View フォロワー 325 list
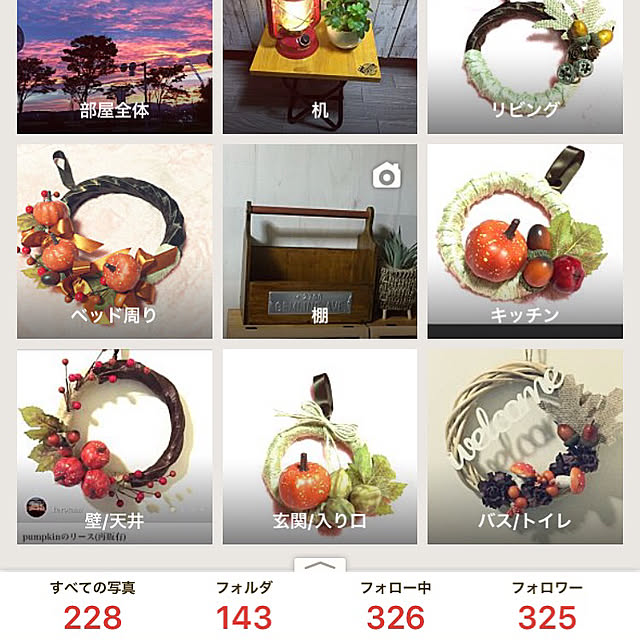 point(547,605)
